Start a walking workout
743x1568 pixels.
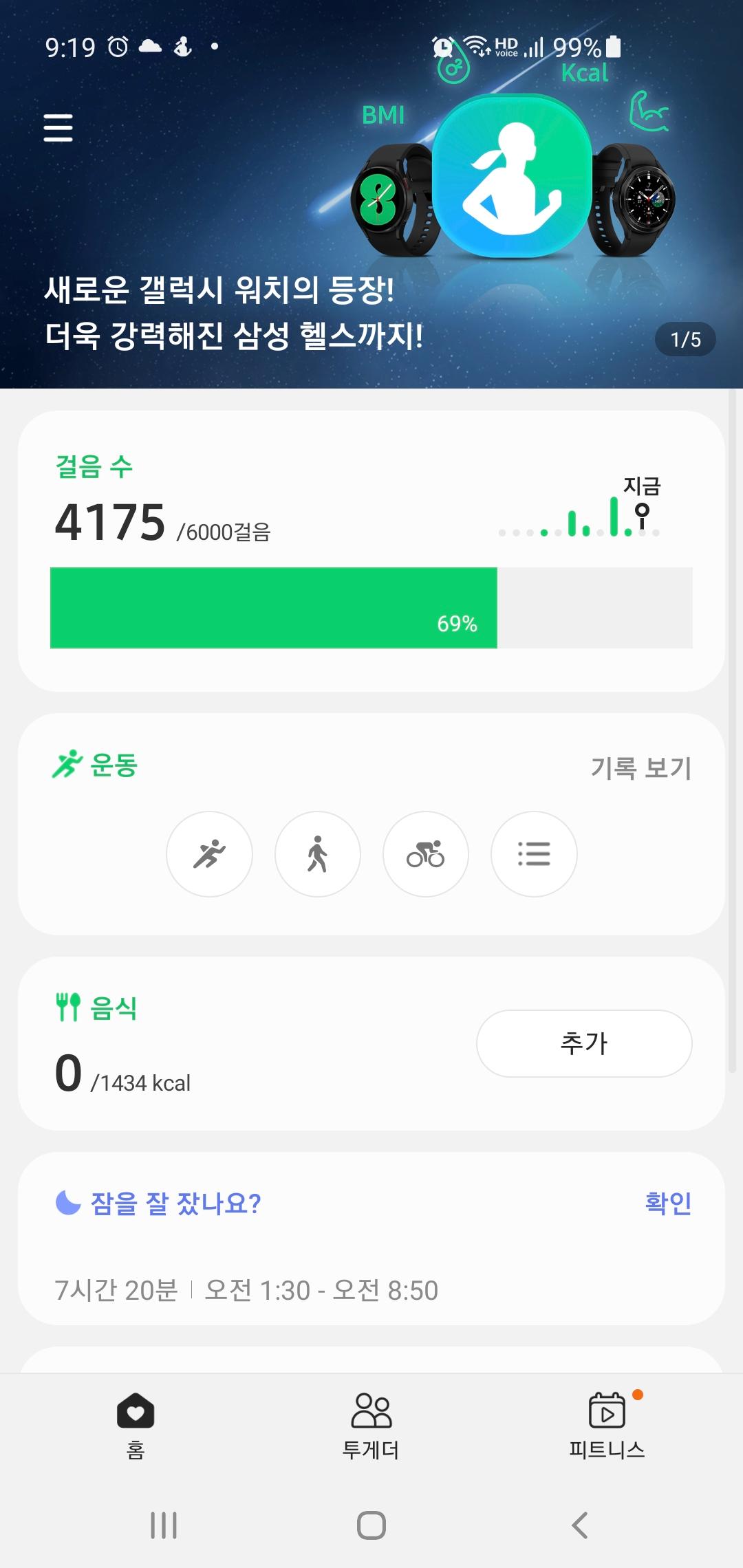click(x=317, y=854)
